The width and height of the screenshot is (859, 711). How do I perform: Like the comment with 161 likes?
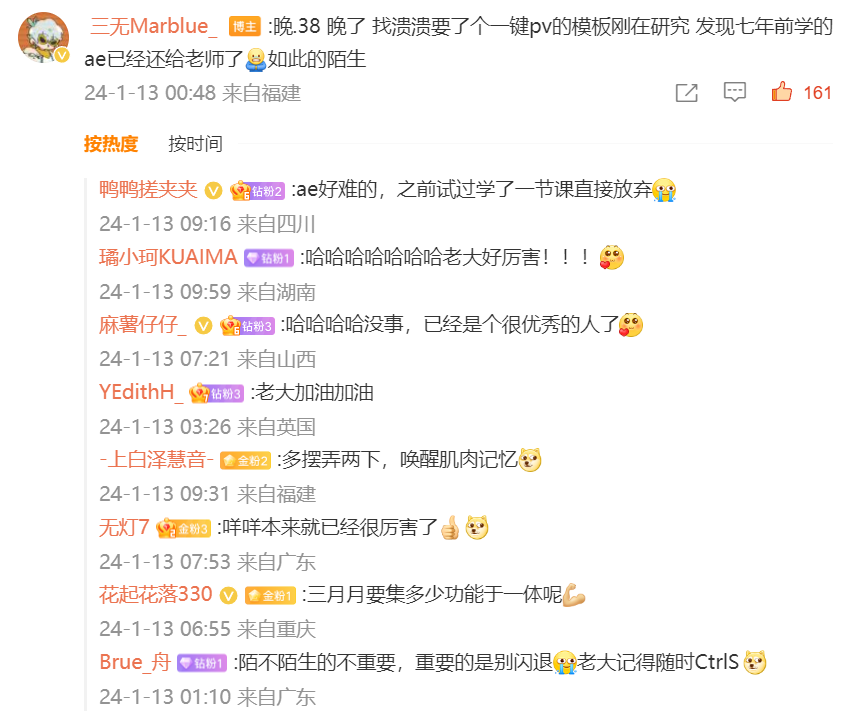(781, 93)
